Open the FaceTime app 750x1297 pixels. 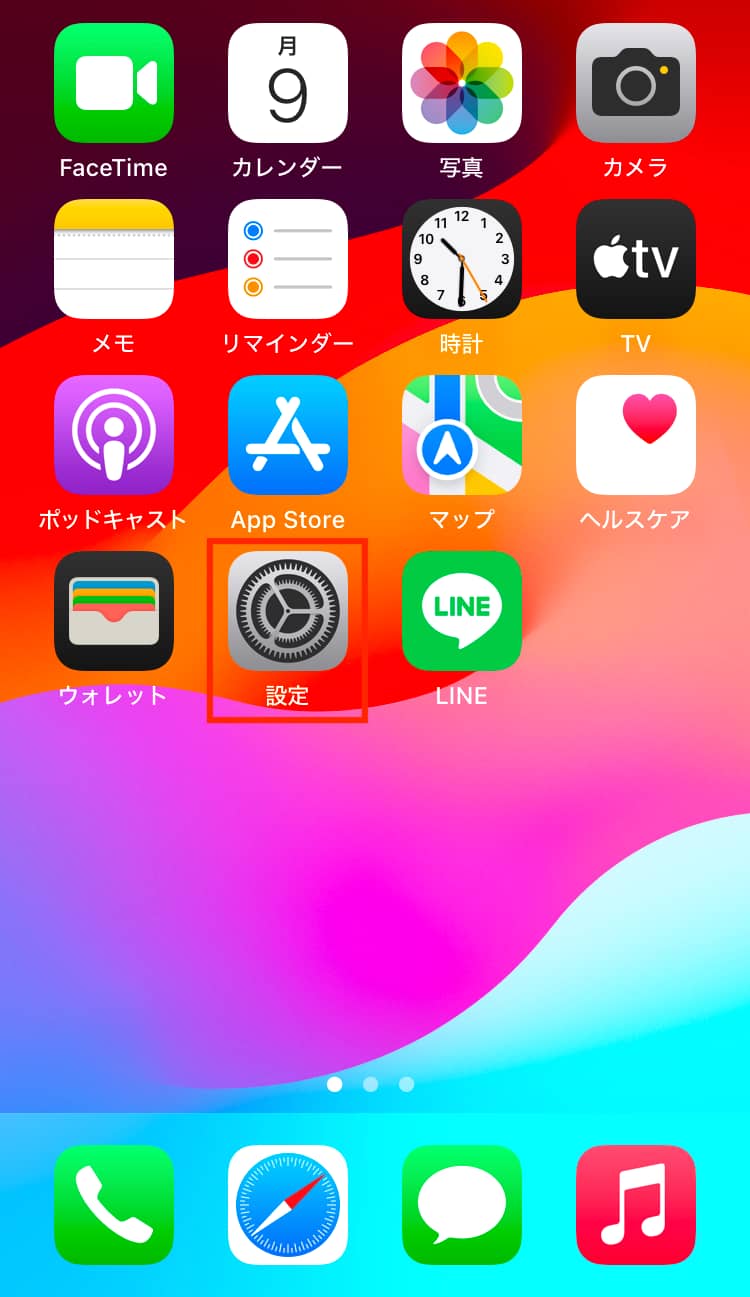coord(114,83)
